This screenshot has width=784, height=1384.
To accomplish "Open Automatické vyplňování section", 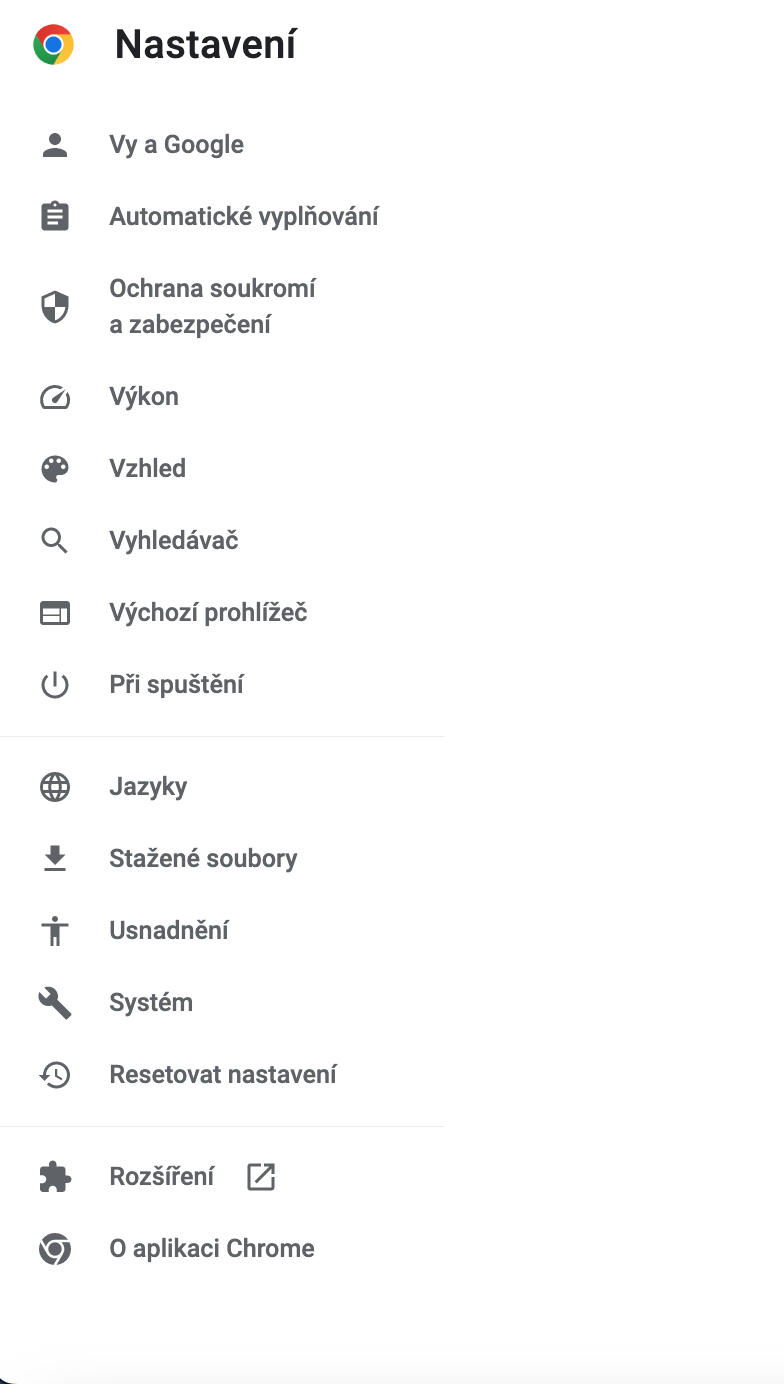I will tap(243, 217).
